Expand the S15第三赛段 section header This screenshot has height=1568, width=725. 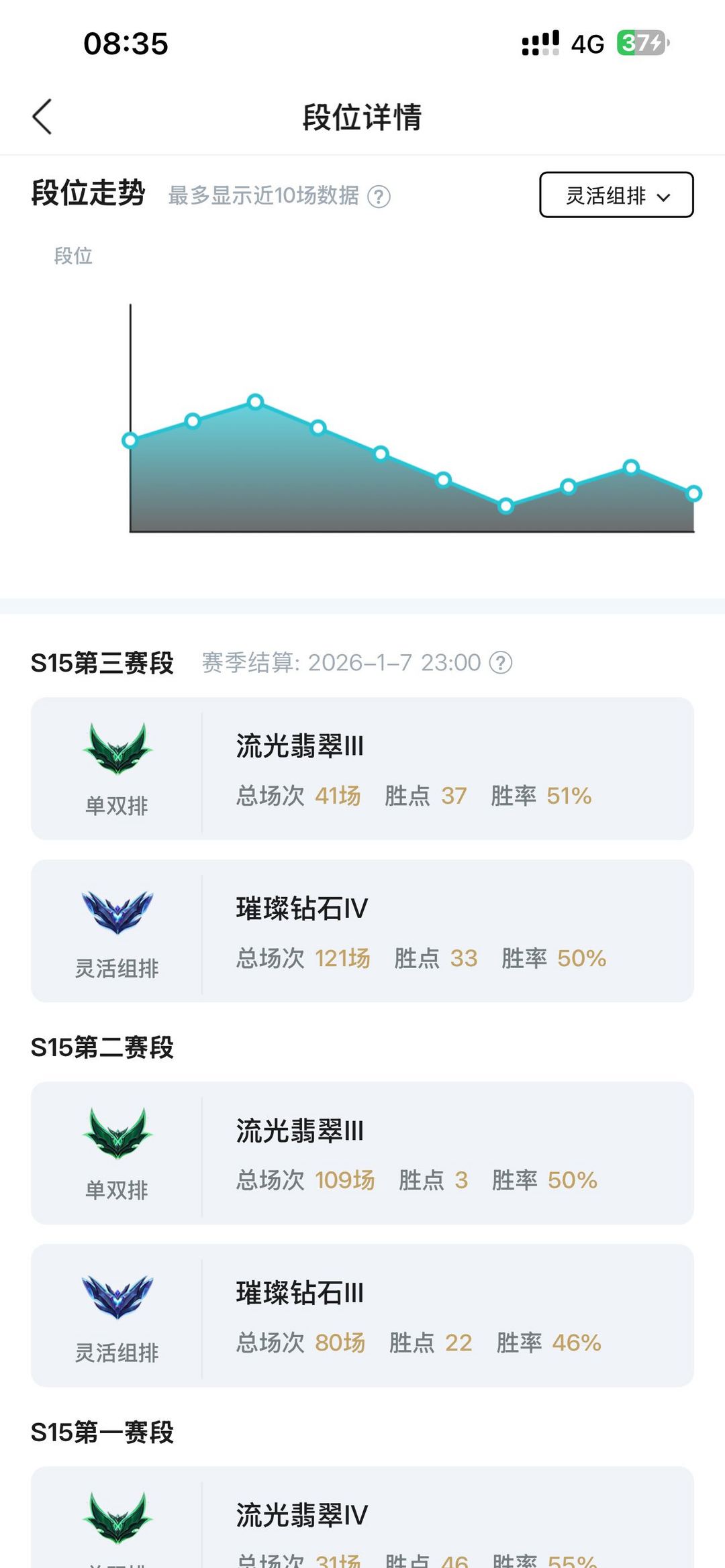coord(101,662)
